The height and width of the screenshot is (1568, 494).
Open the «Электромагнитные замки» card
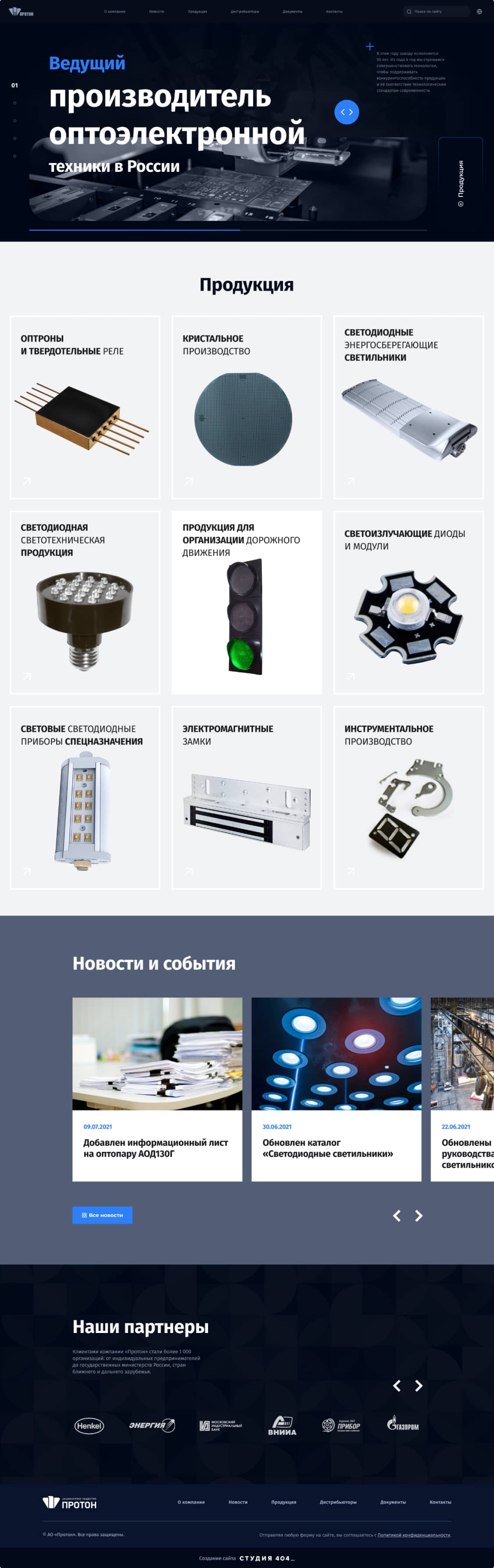pos(246,798)
